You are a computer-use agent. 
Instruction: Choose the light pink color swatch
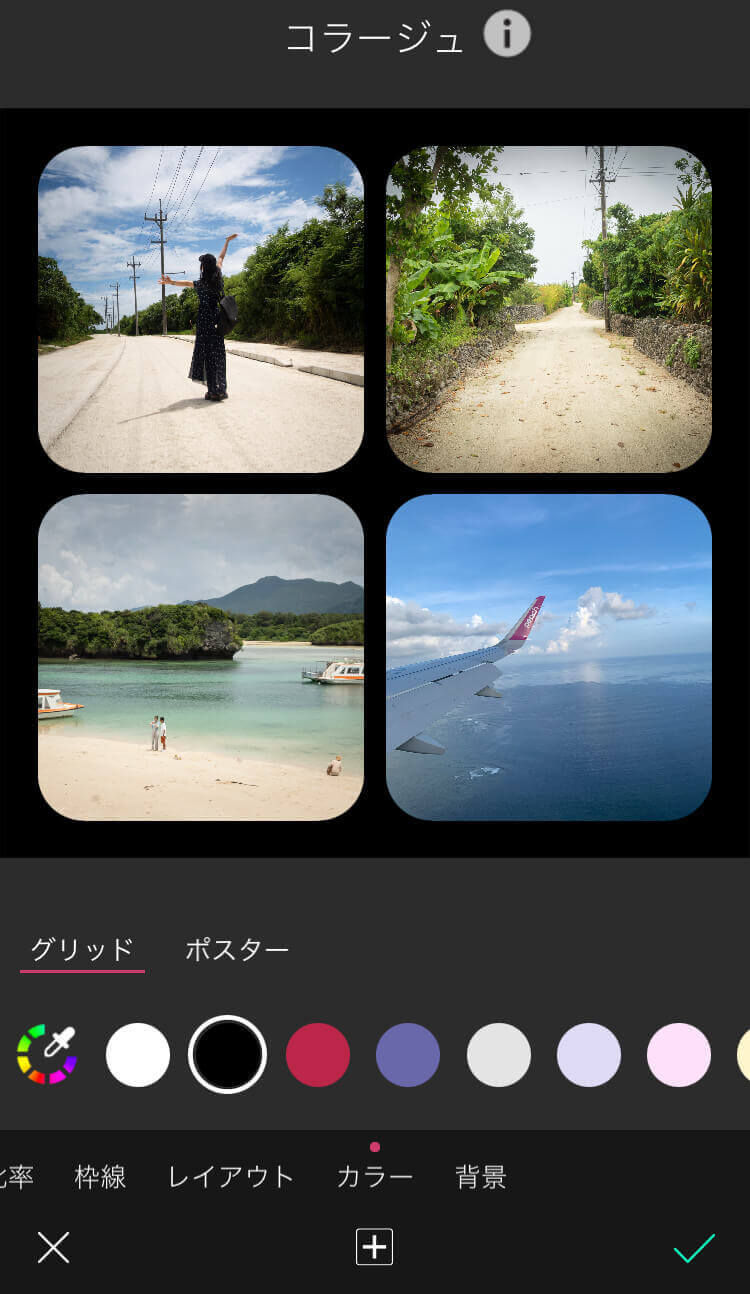679,1054
